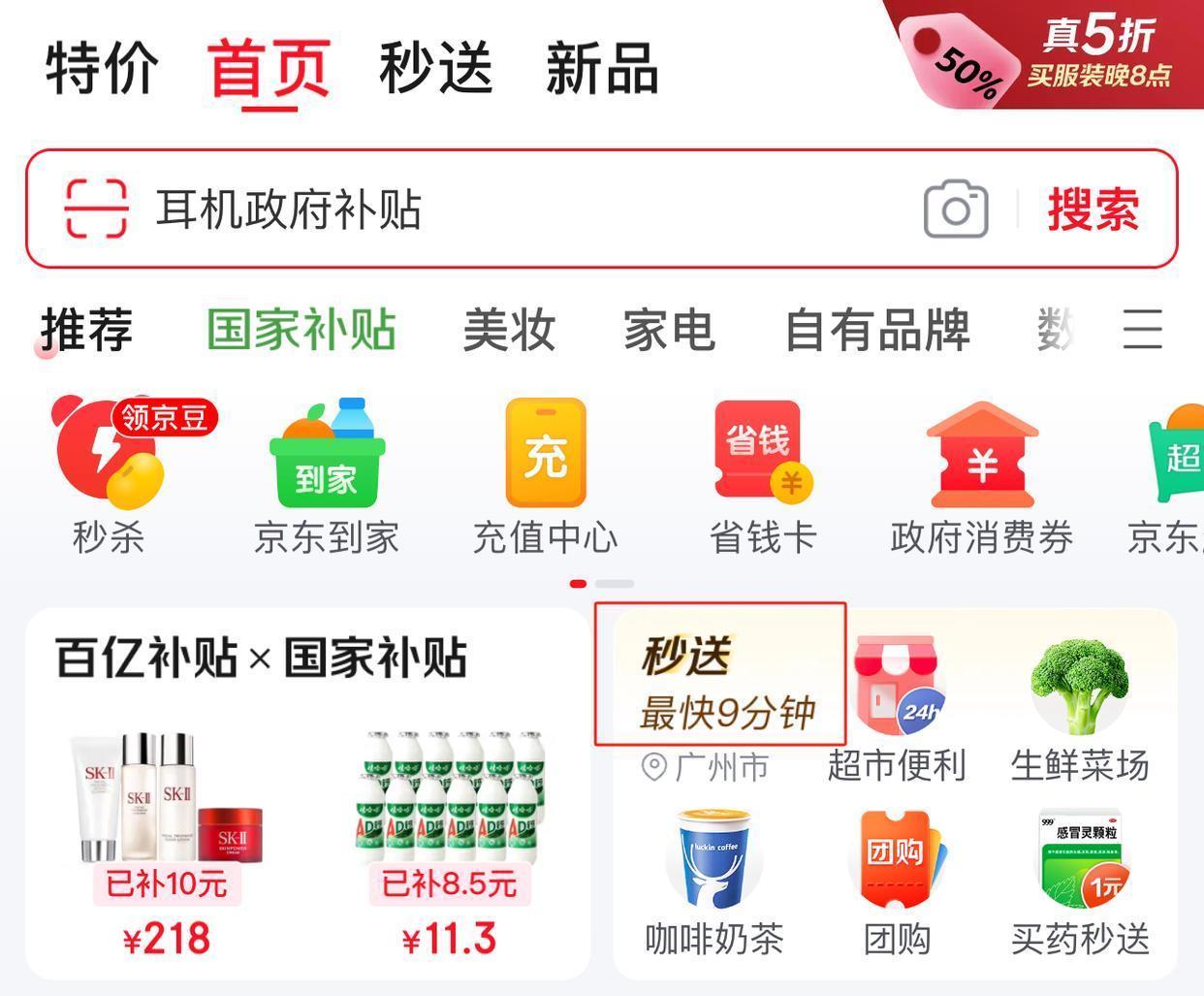Viewport: 1204px width, 996px height.
Task: Open 秒杀 flash deals
Action: tap(109, 475)
